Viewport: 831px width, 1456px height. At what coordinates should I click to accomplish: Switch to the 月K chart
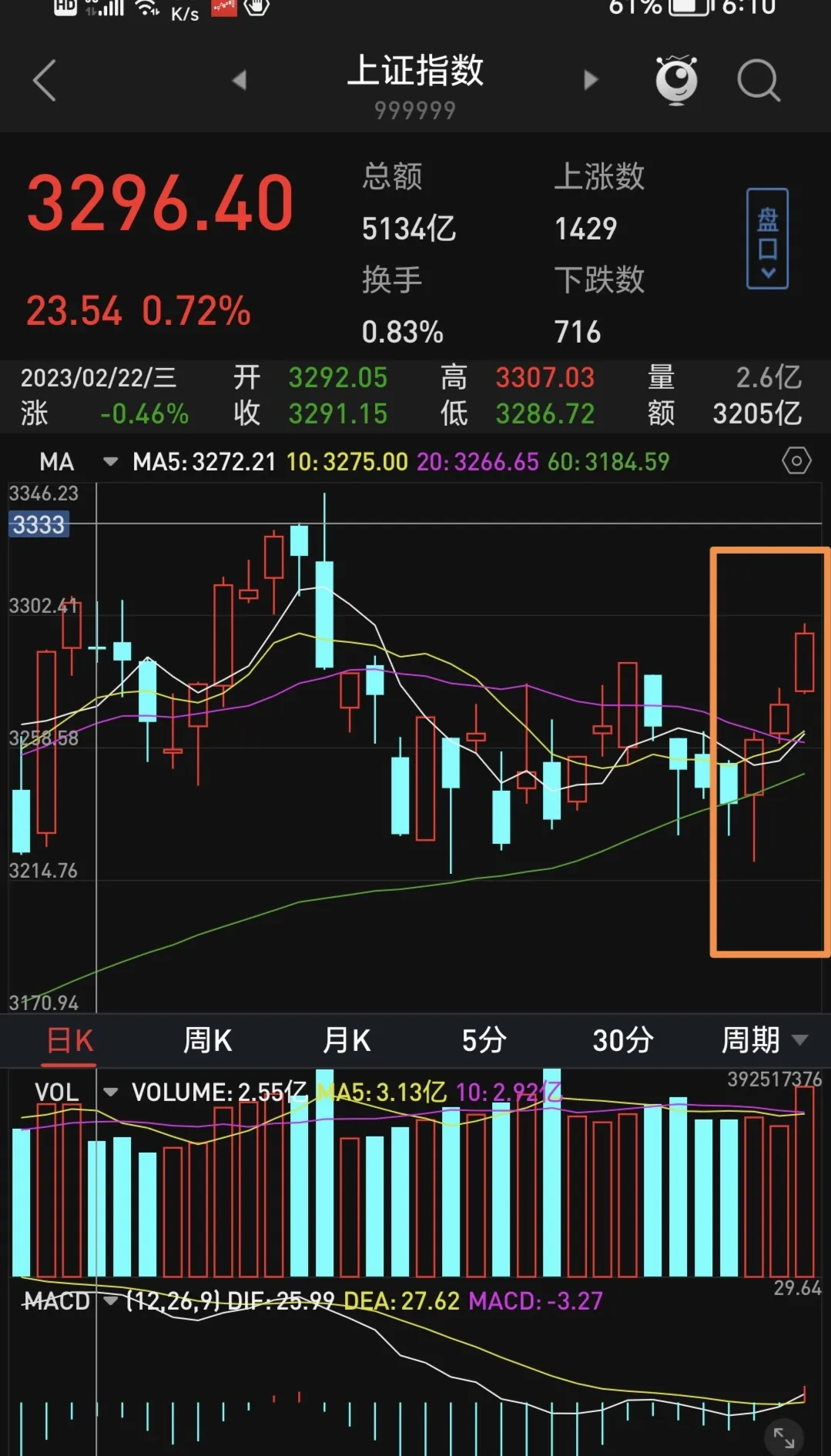[x=347, y=1041]
